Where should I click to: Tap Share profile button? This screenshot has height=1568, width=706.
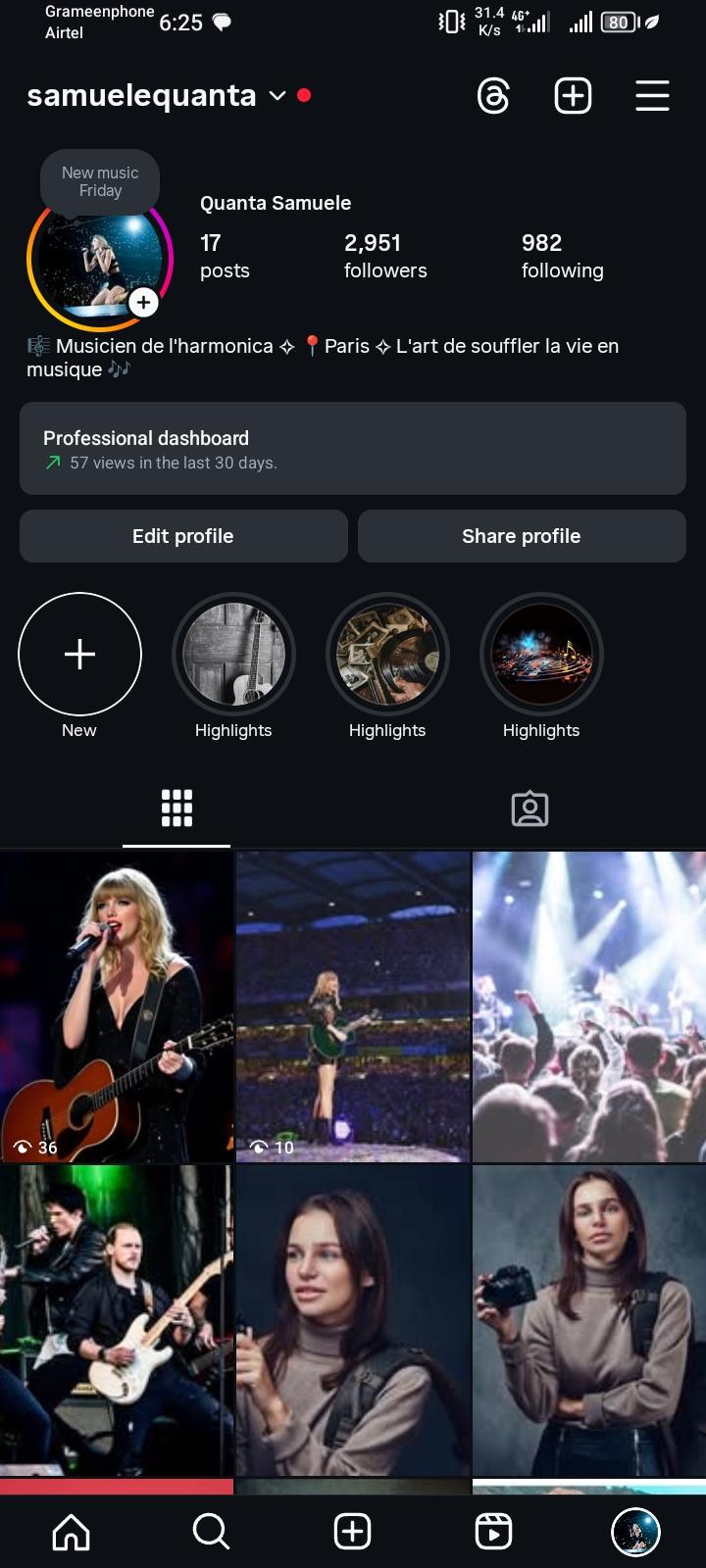pos(521,536)
